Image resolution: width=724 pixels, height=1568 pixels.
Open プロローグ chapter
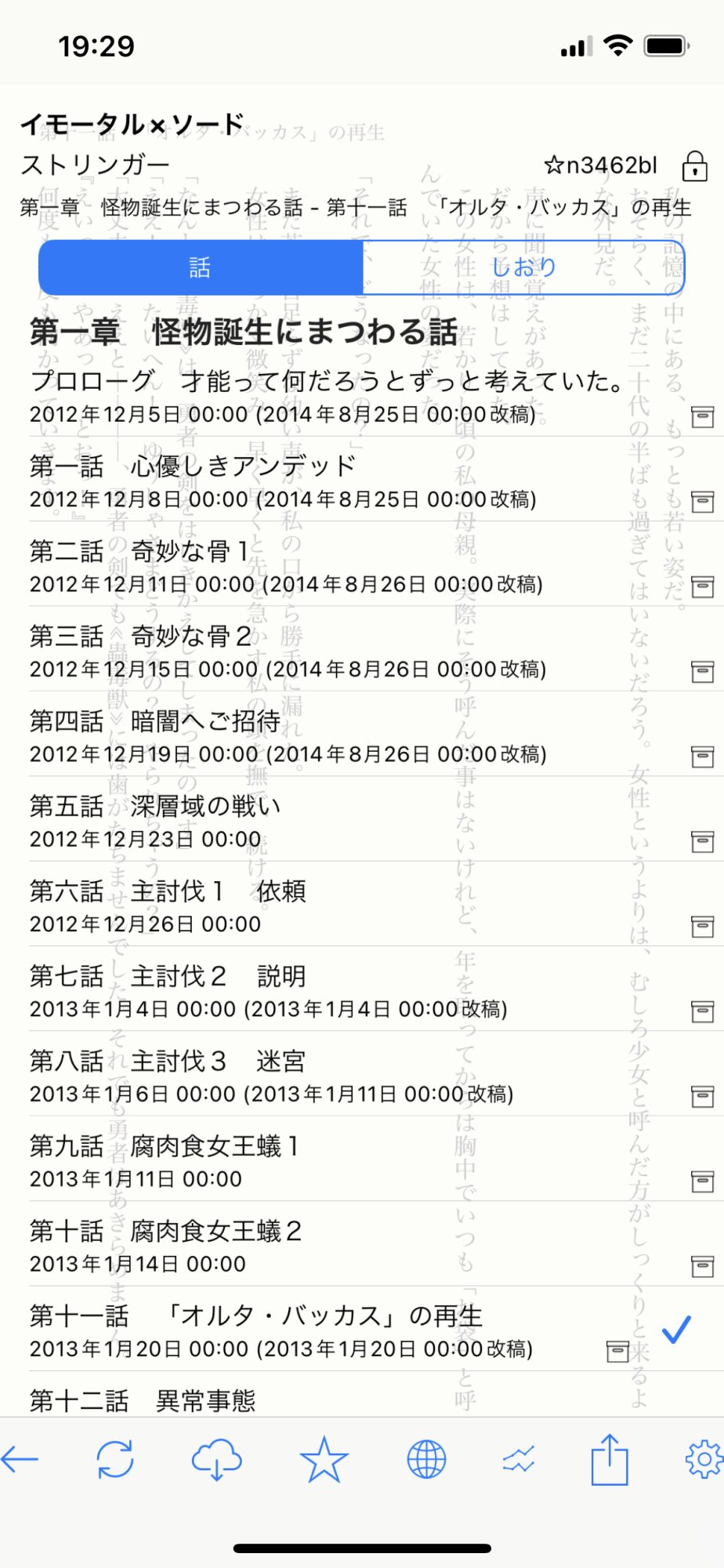click(x=362, y=397)
